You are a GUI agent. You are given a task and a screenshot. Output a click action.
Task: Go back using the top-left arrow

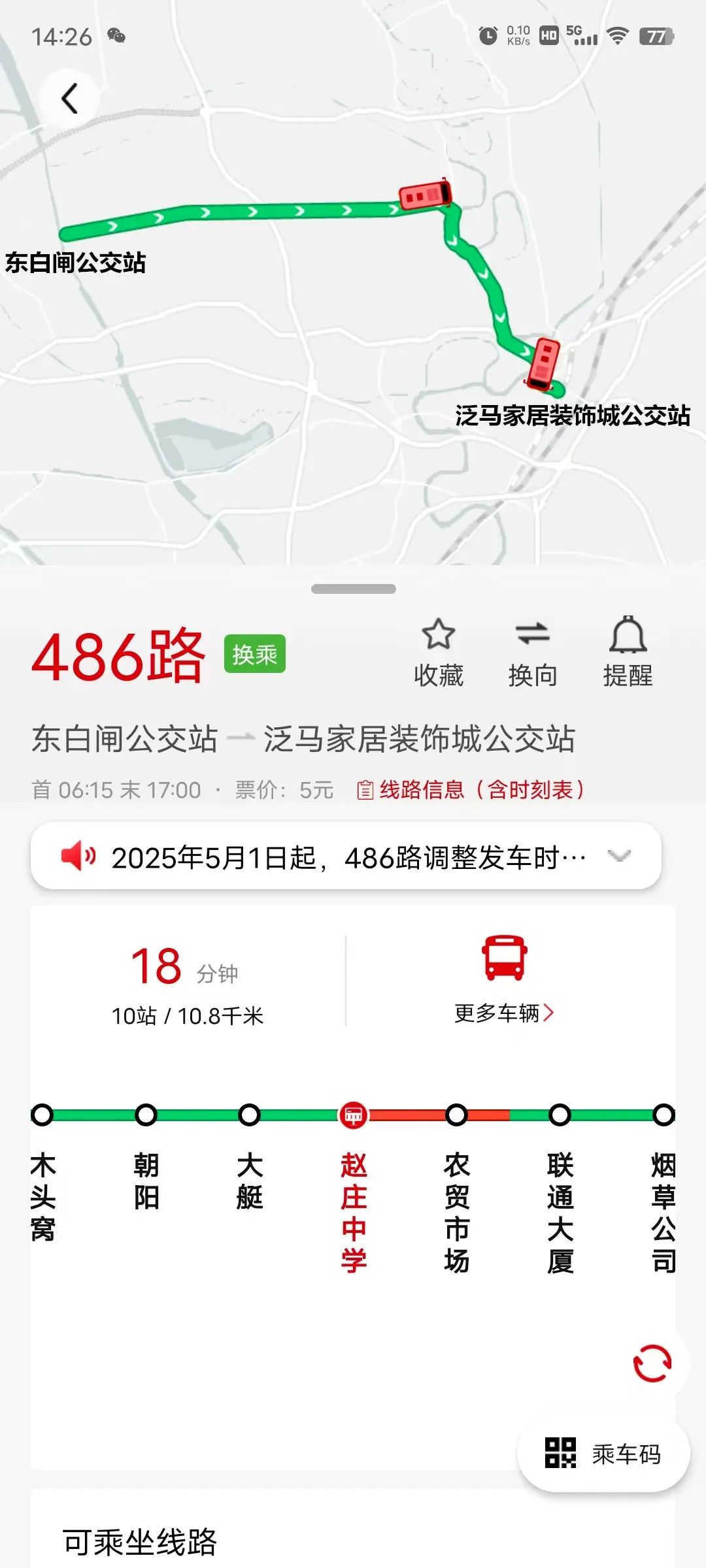[x=69, y=99]
